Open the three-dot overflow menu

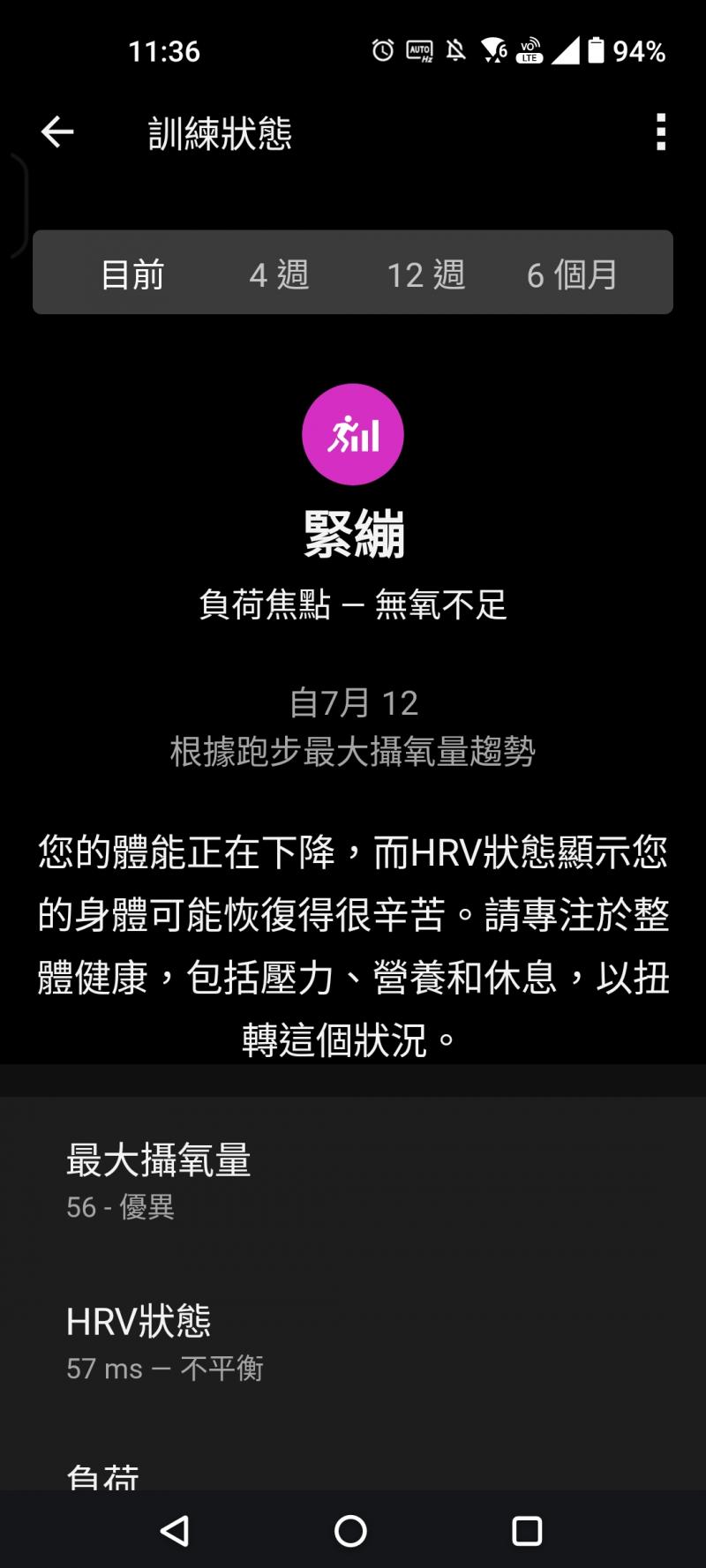click(x=661, y=132)
